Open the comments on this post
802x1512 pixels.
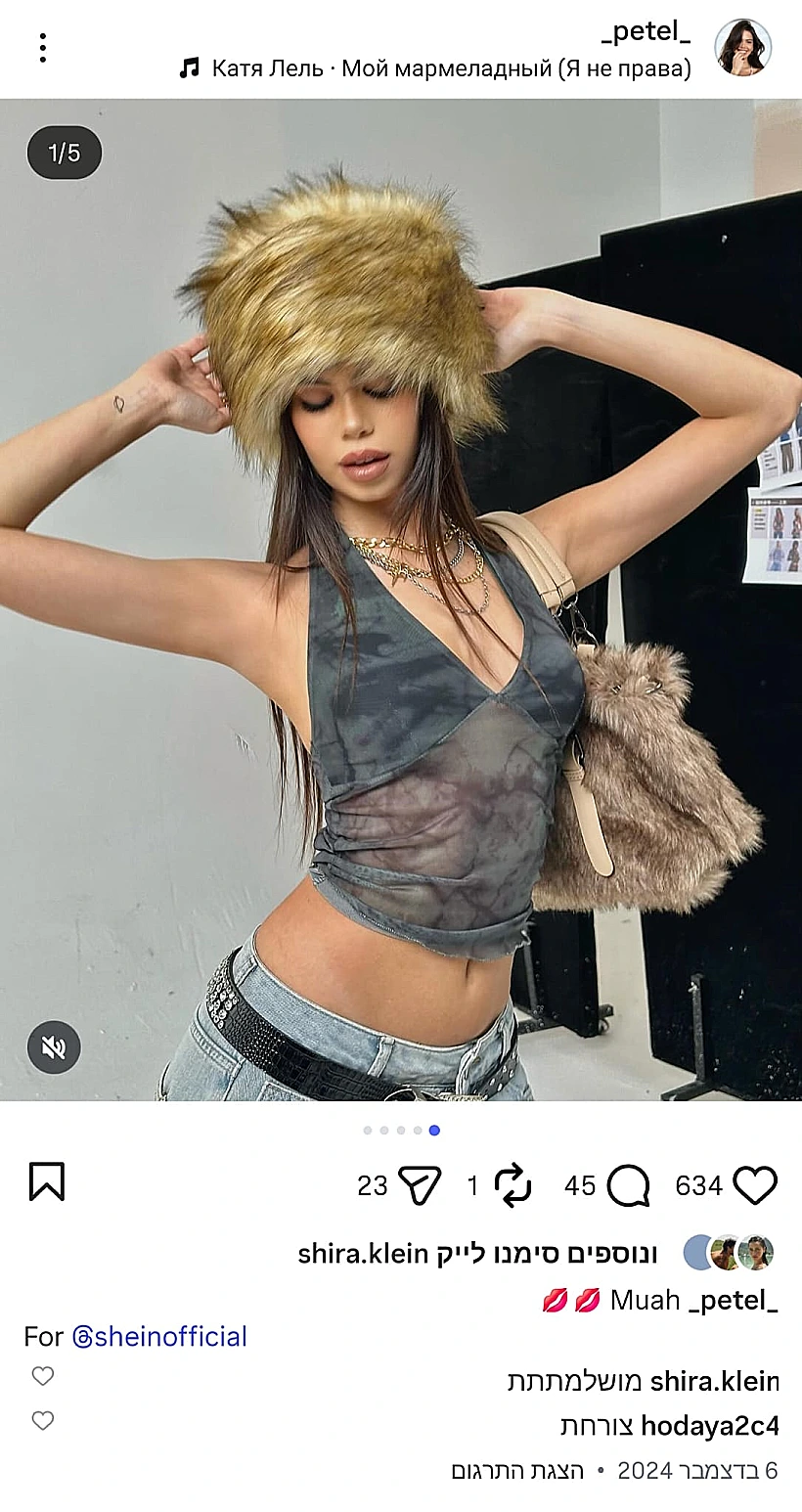click(x=627, y=1186)
